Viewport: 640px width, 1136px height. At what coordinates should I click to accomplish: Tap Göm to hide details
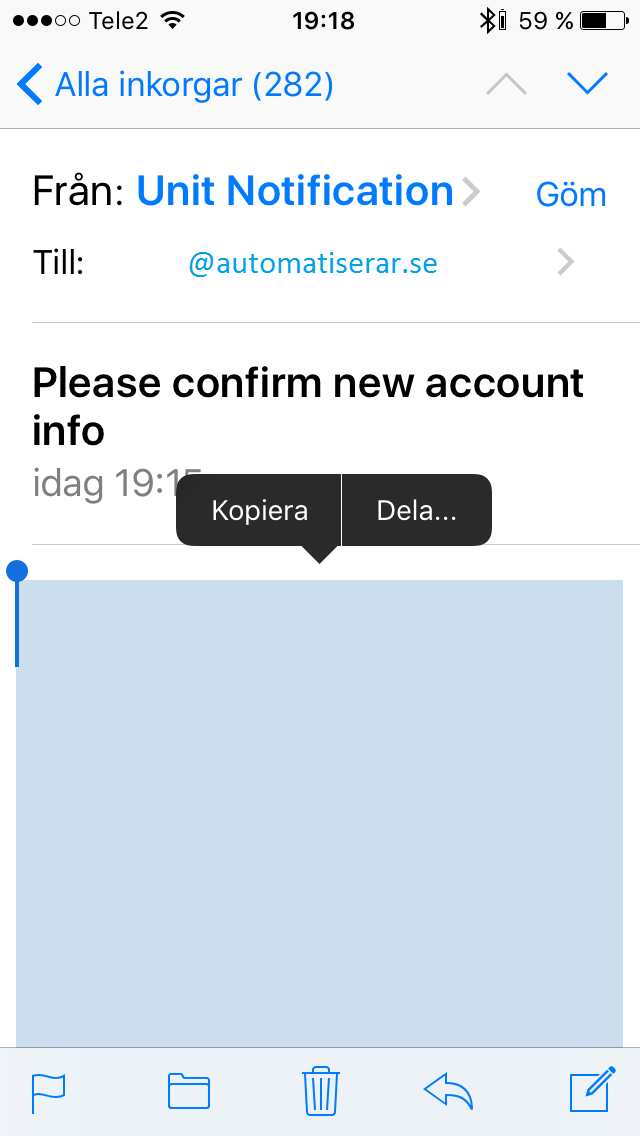[570, 194]
